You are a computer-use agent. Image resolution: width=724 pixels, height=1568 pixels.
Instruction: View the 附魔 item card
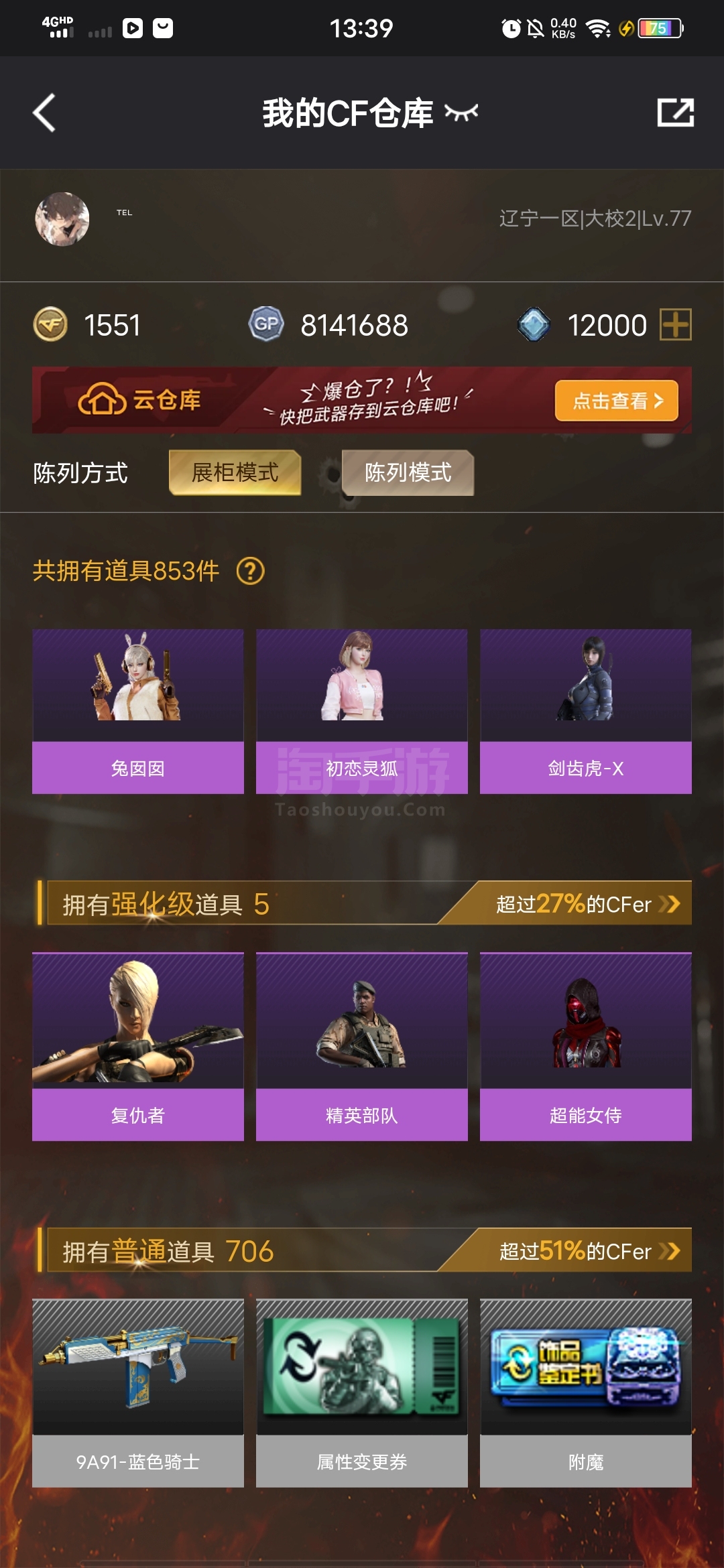click(x=585, y=1392)
